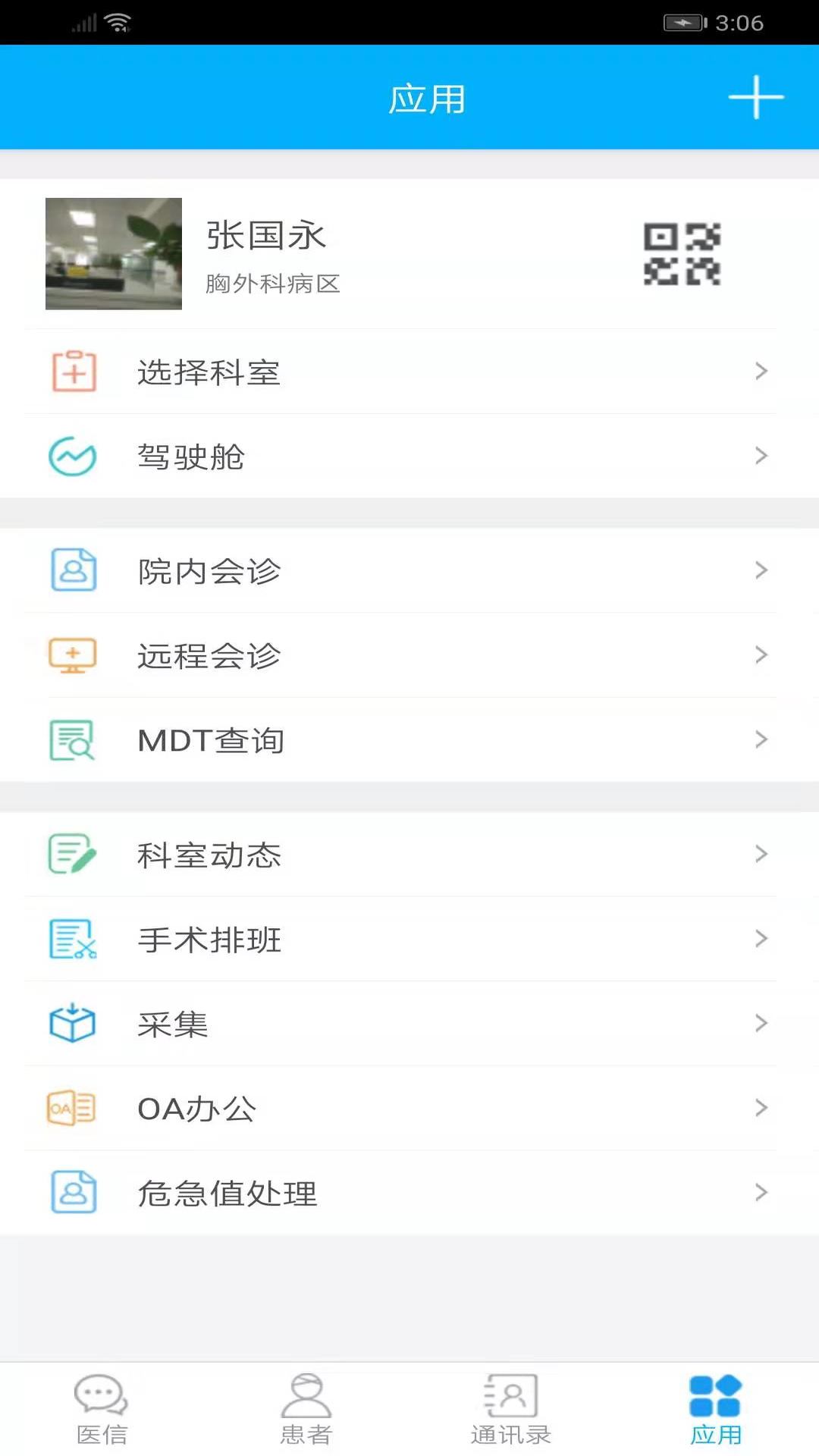Viewport: 819px width, 1456px height.
Task: Select 远程会诊
Action: coord(409,655)
